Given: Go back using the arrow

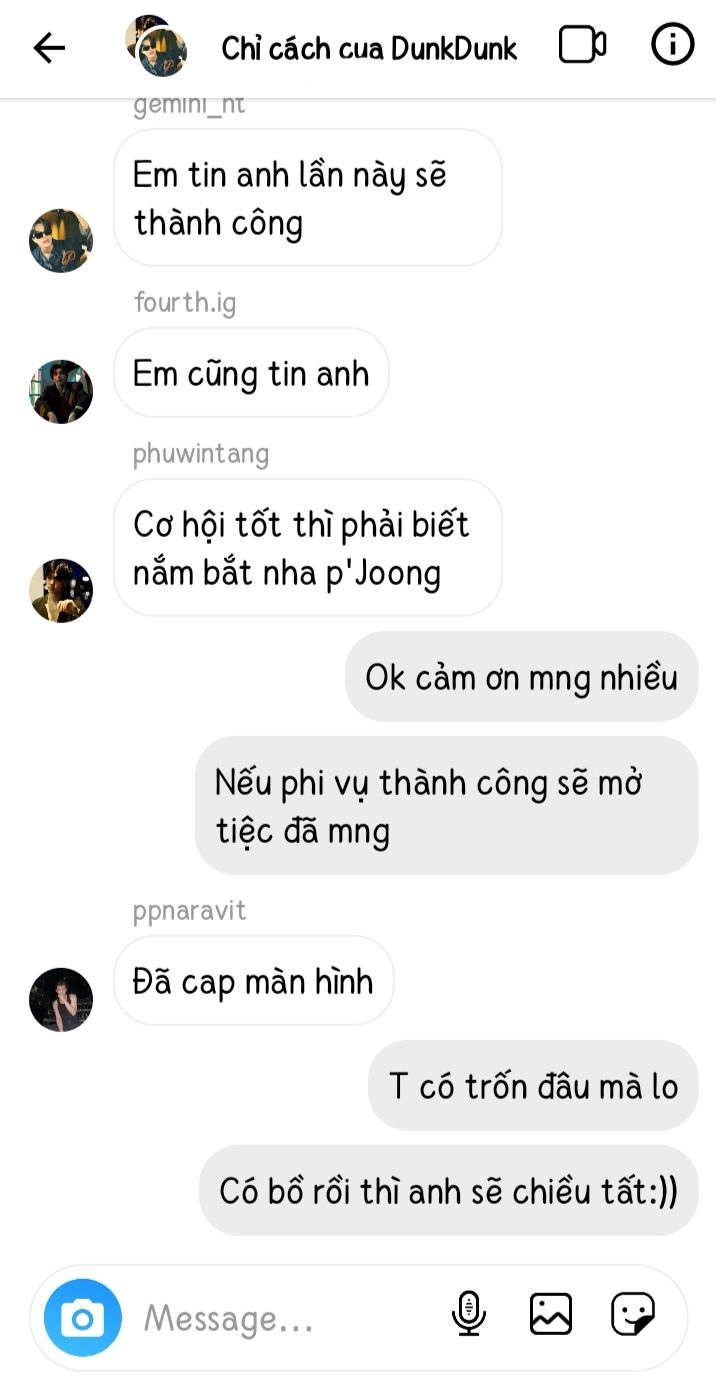Looking at the screenshot, I should pos(49,47).
